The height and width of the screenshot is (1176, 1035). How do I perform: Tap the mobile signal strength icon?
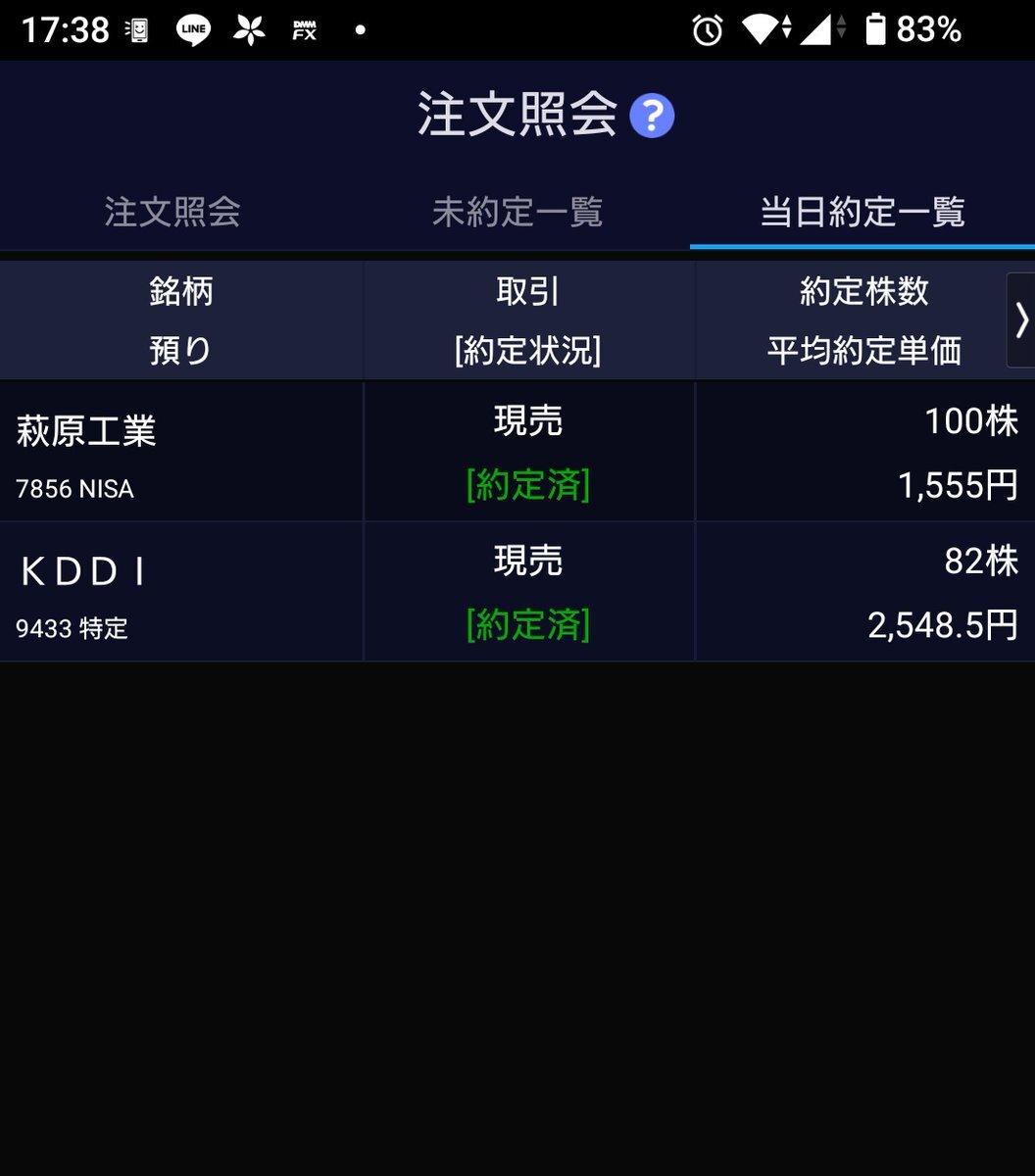point(822,28)
